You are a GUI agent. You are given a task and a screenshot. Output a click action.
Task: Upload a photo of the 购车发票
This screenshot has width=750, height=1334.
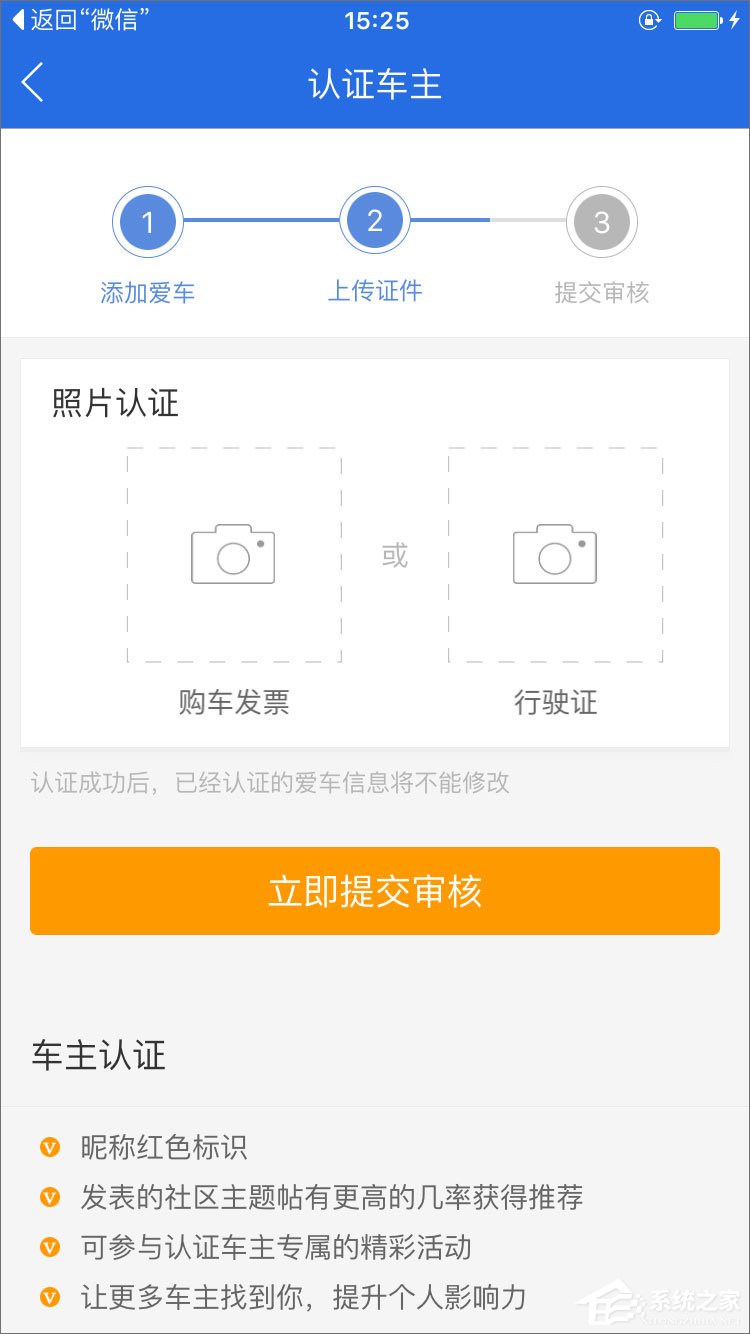coord(233,555)
